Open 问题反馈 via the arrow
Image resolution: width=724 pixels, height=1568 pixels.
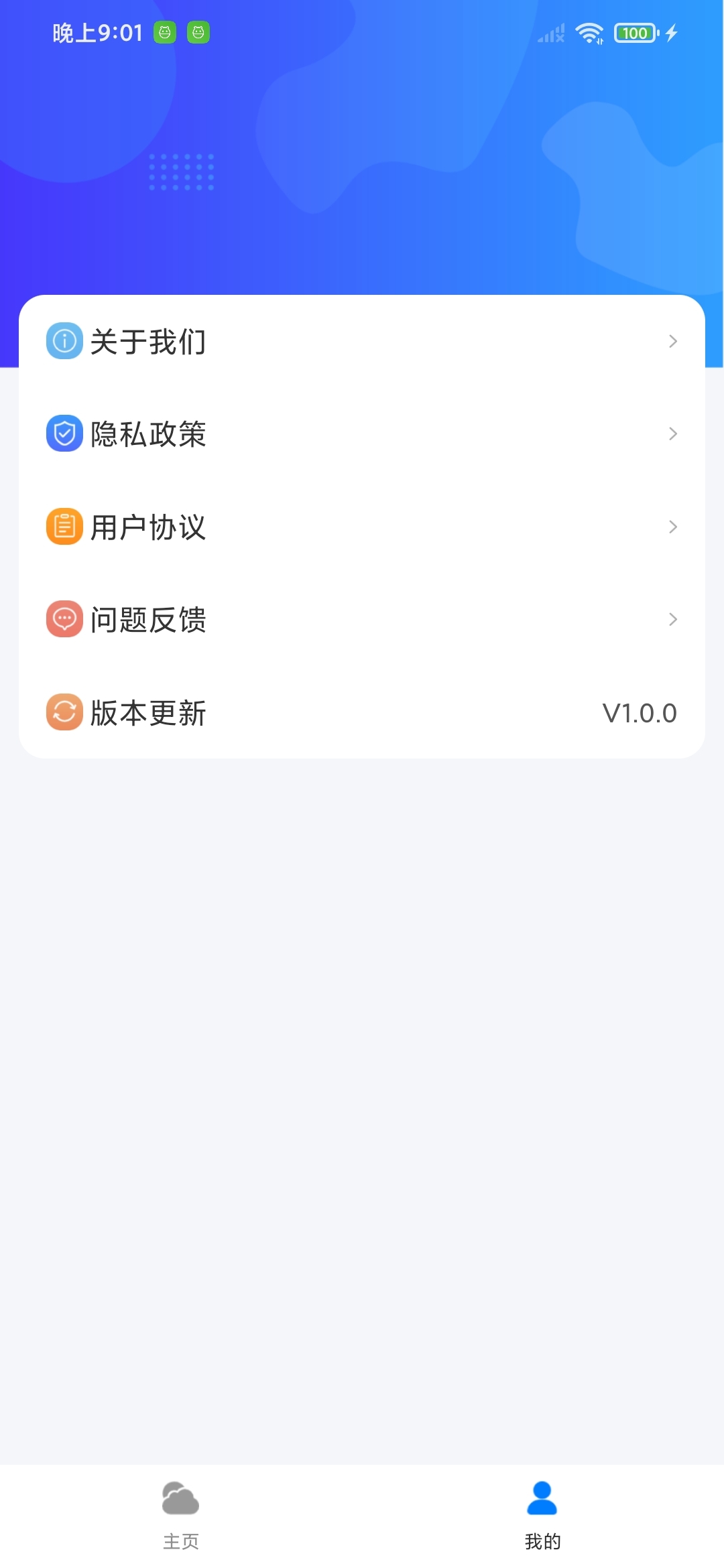click(x=674, y=620)
